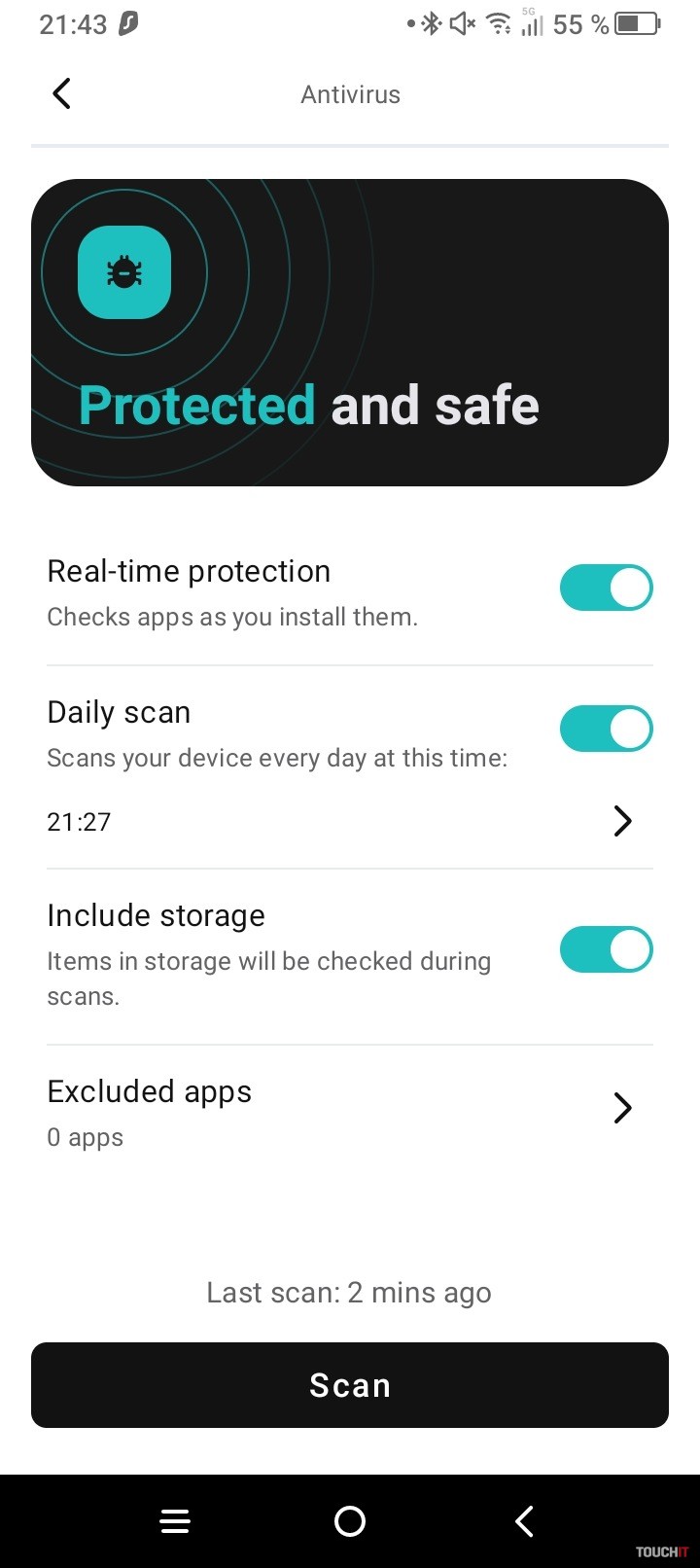
Task: Disable the Daily scan switch
Action: click(606, 729)
